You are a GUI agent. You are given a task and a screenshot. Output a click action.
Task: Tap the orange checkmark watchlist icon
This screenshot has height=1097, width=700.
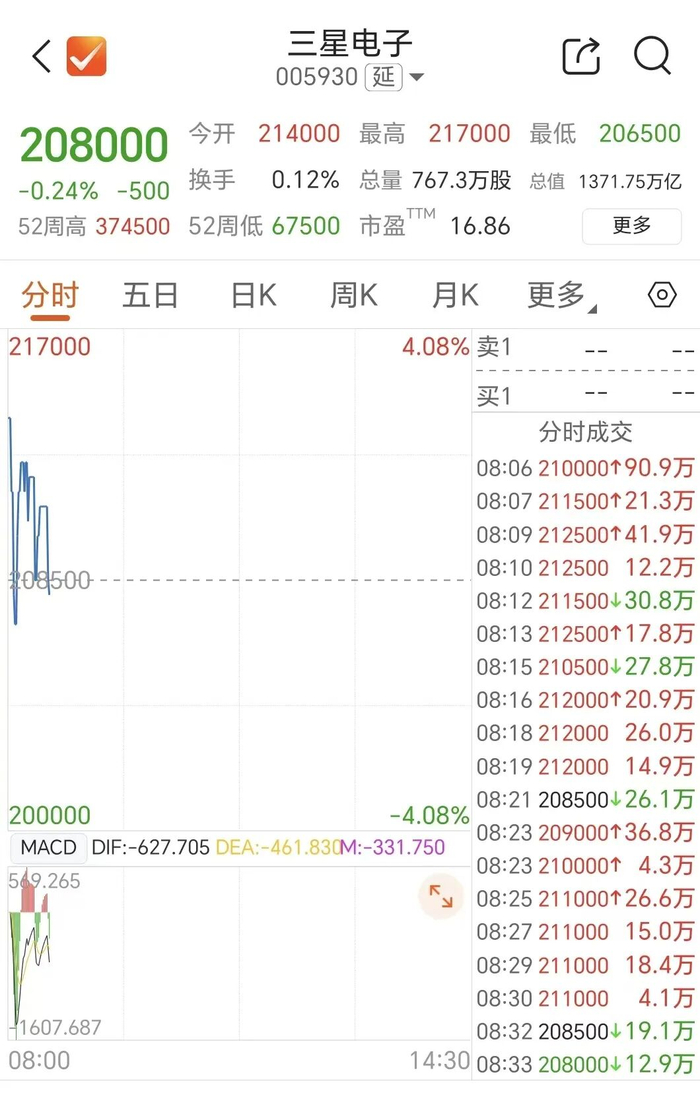pyautogui.click(x=87, y=56)
